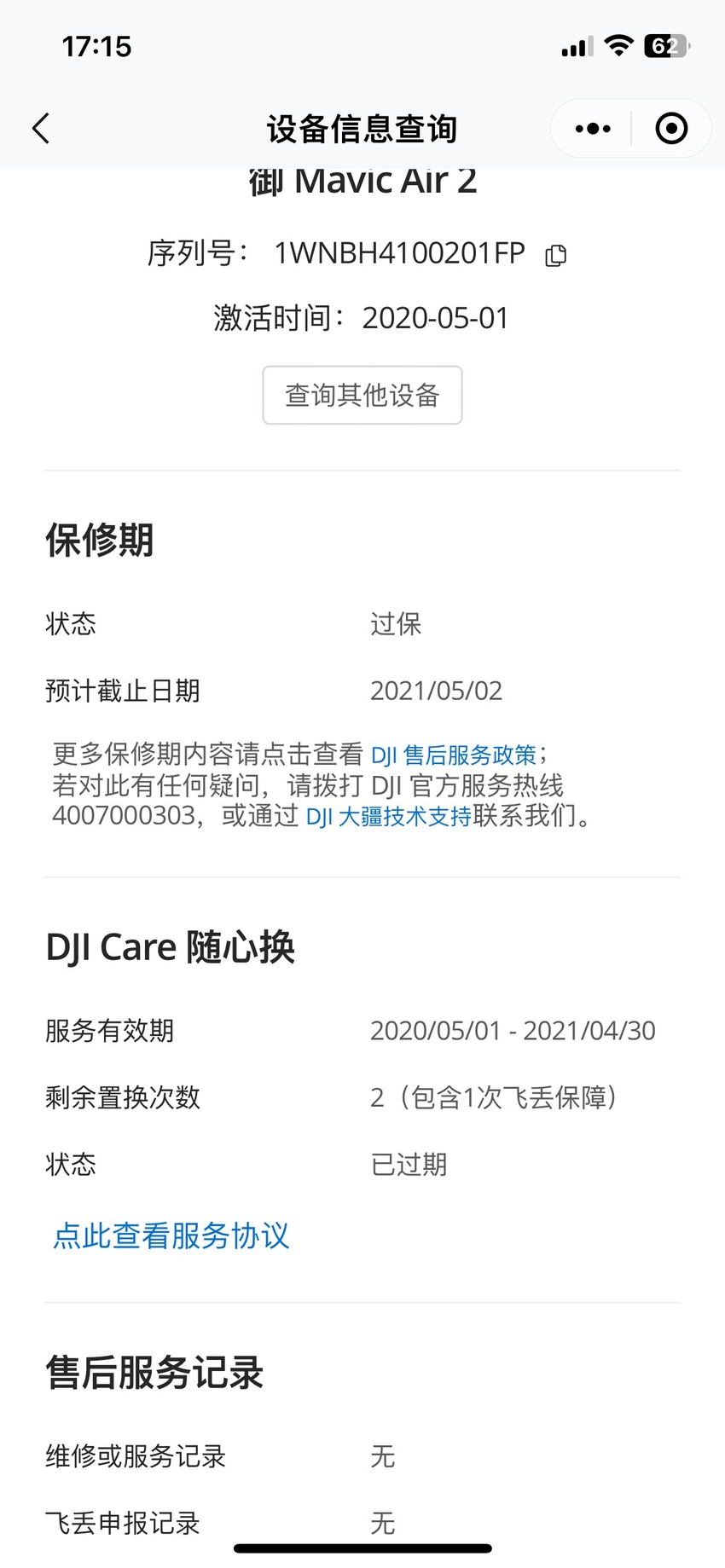
Task: Open the DJI 大疆技术支持 link
Action: (x=389, y=817)
